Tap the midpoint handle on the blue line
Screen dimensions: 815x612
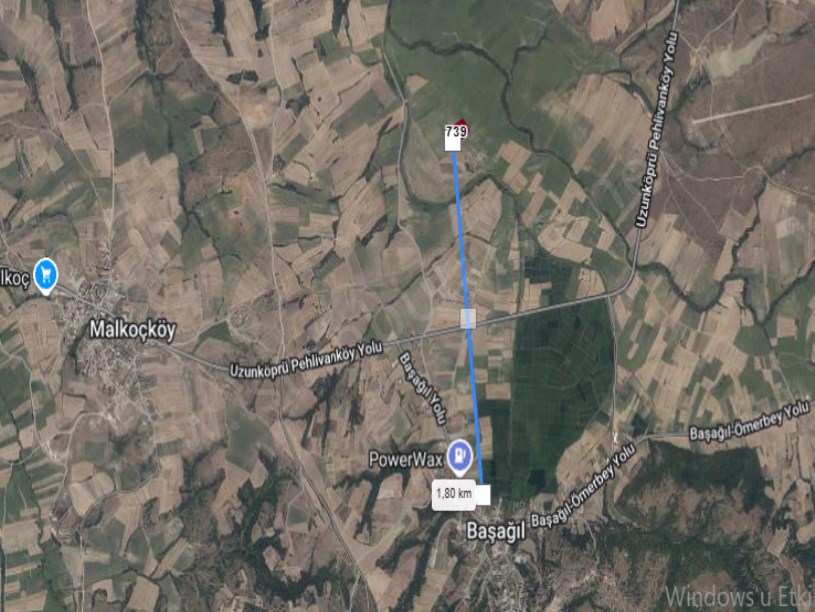tap(468, 318)
